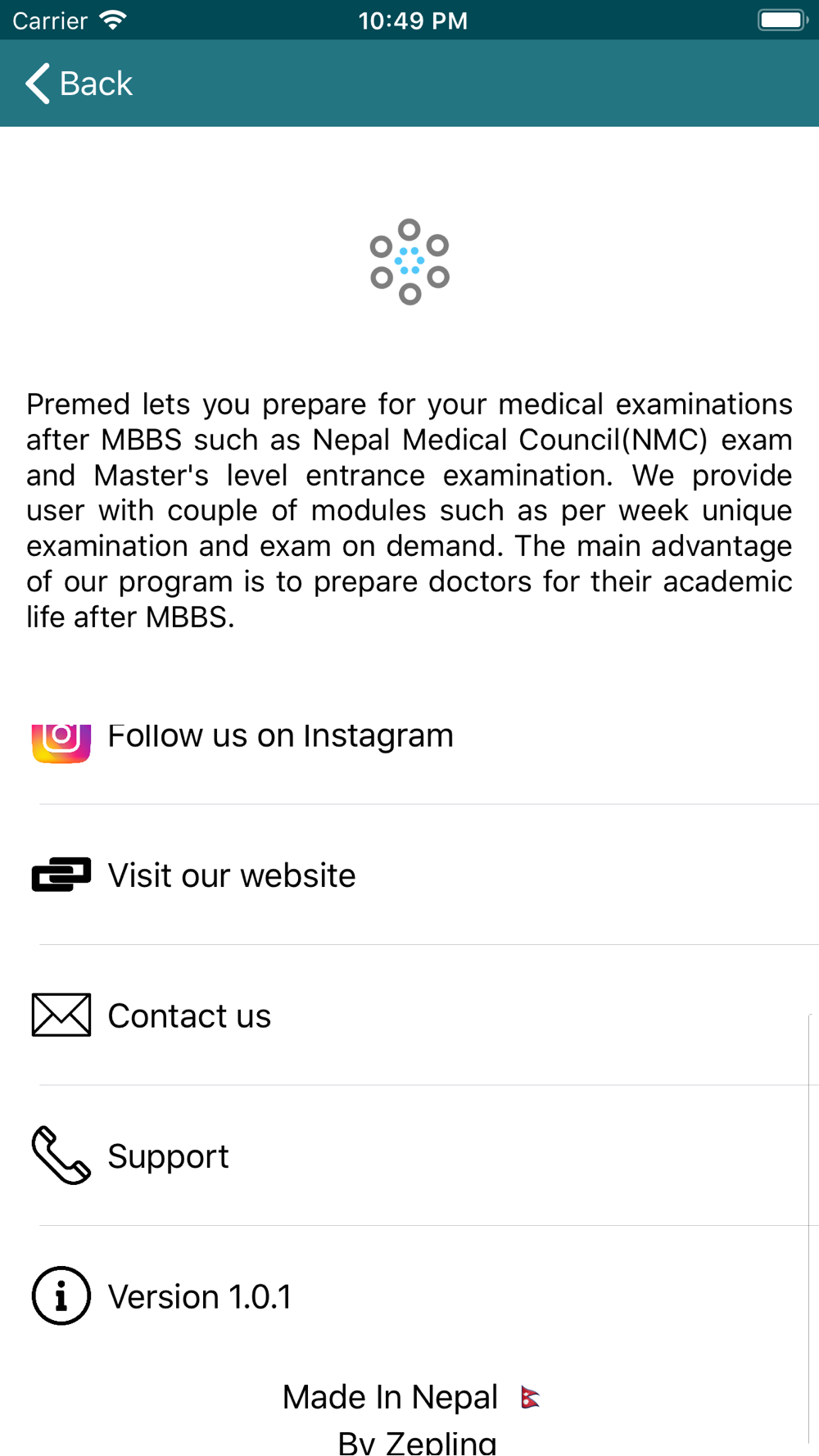
Task: Open the Support row
Action: 409,1155
